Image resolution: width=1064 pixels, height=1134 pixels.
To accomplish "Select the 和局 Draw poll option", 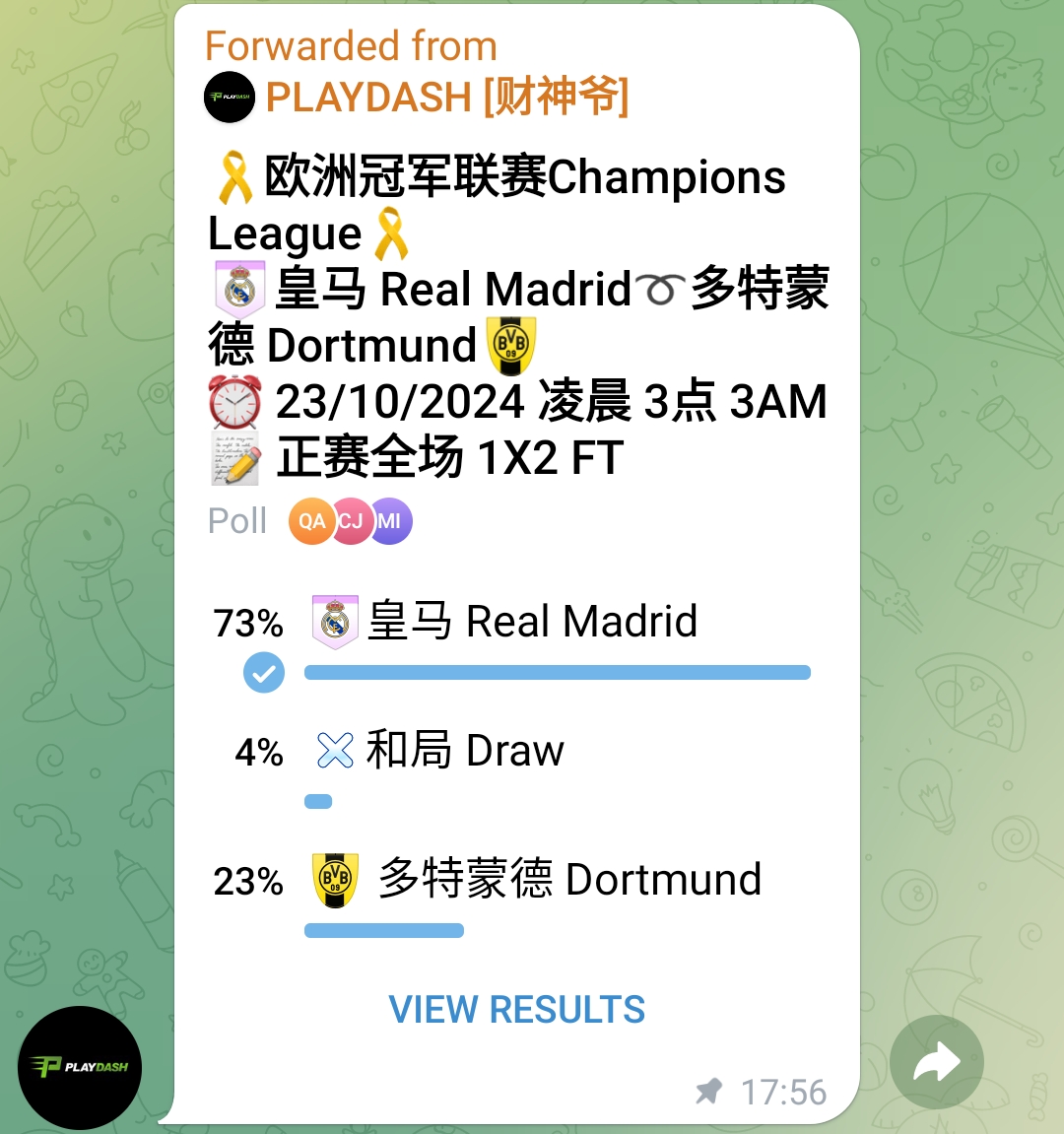I will [465, 751].
